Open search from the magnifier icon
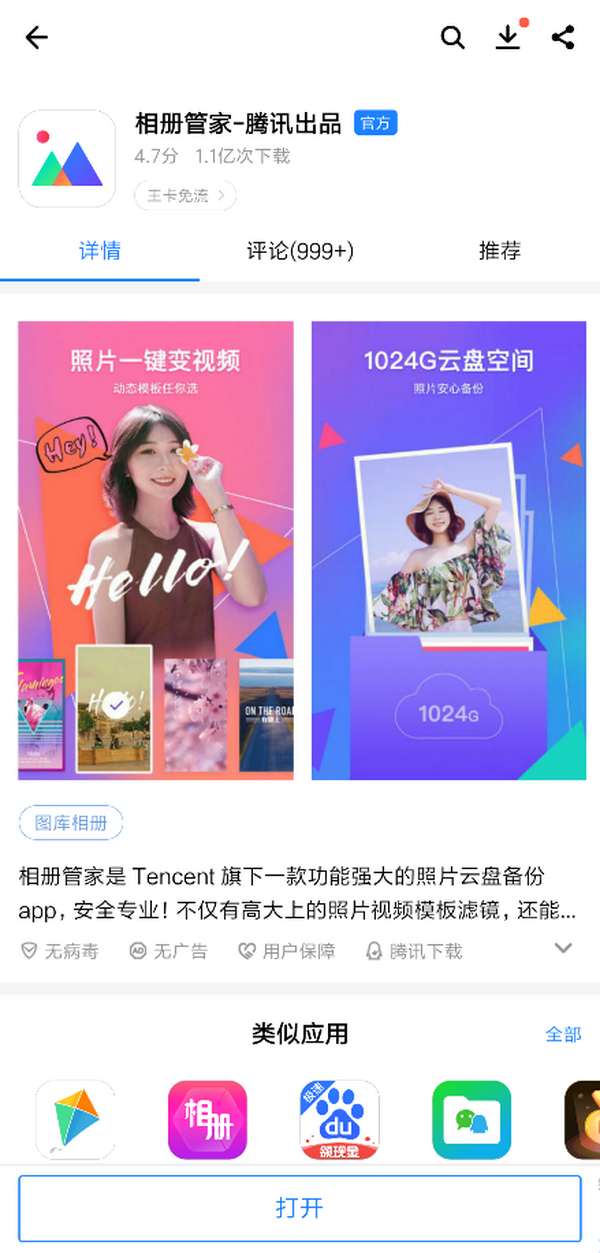The width and height of the screenshot is (600, 1253). pos(453,38)
